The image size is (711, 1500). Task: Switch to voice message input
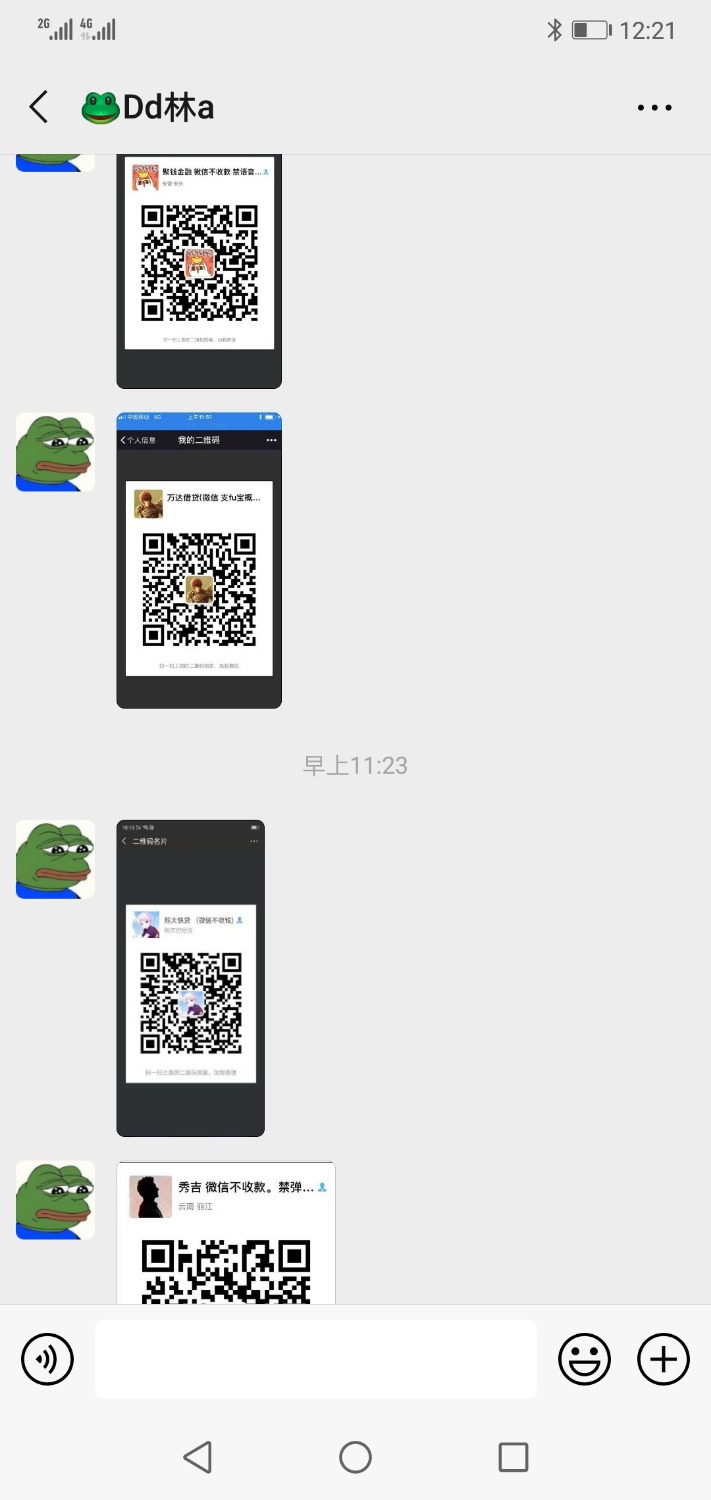point(47,1359)
